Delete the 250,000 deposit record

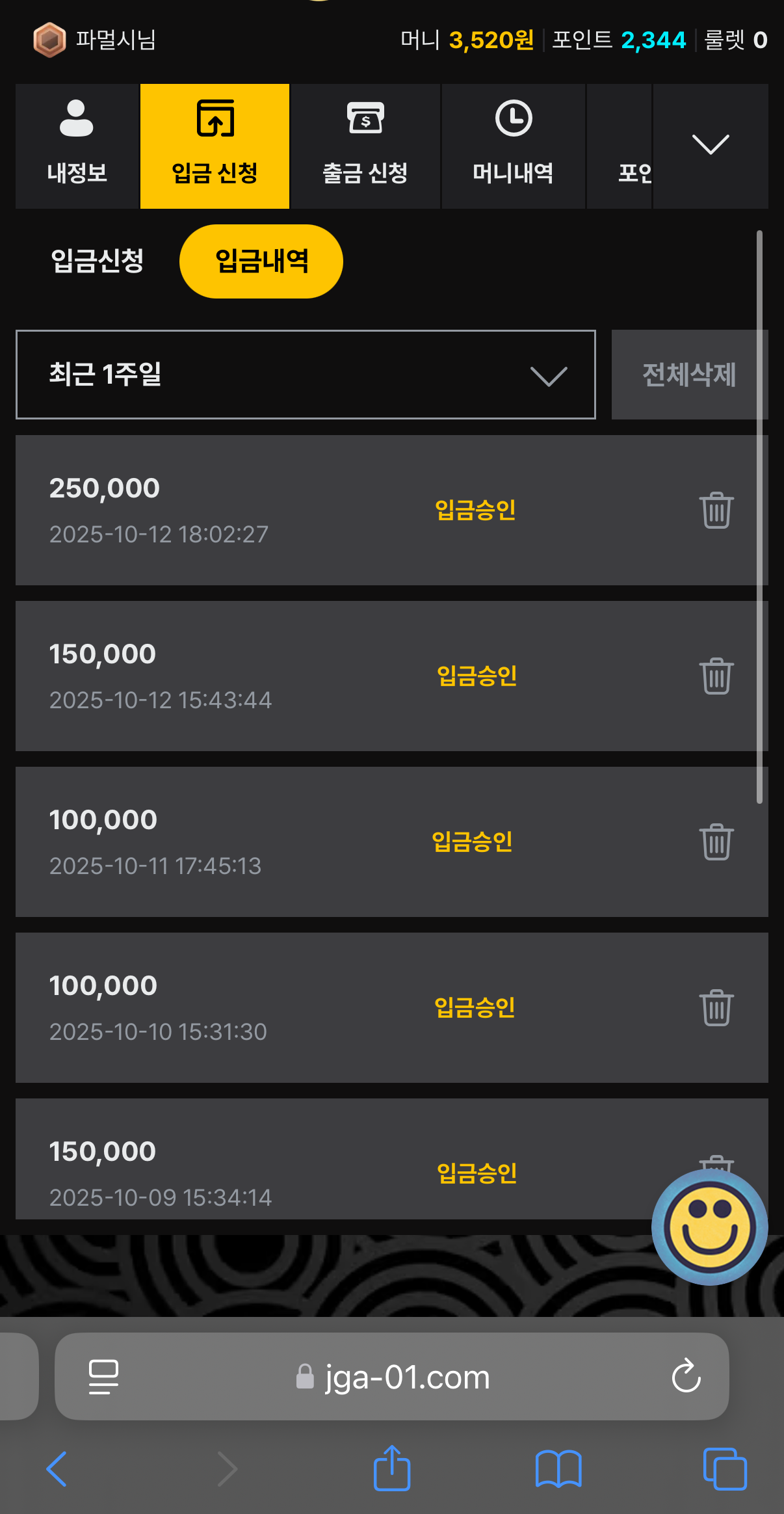(x=716, y=510)
